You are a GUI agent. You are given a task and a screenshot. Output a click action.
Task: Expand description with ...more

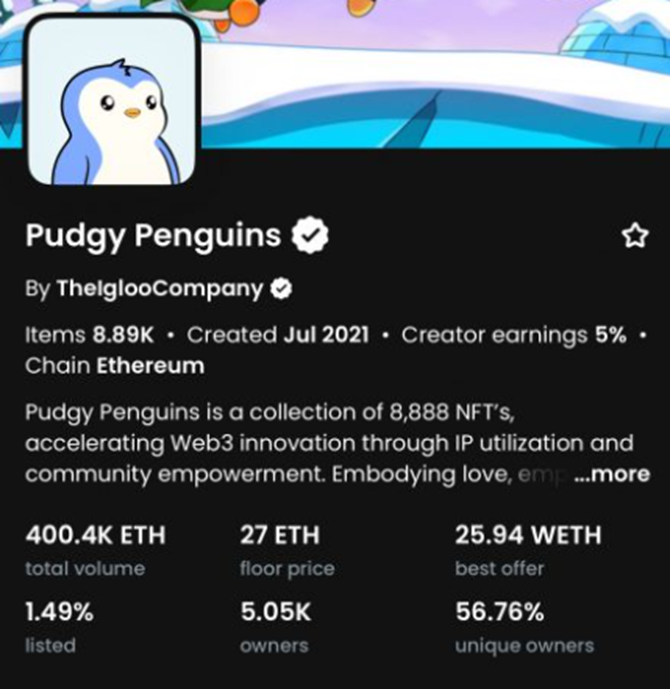pos(612,474)
